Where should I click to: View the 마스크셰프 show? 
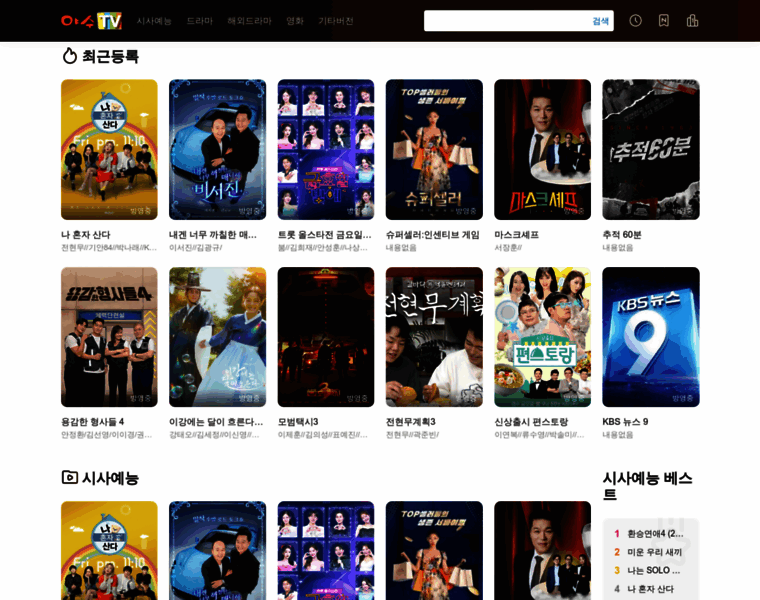coord(542,150)
